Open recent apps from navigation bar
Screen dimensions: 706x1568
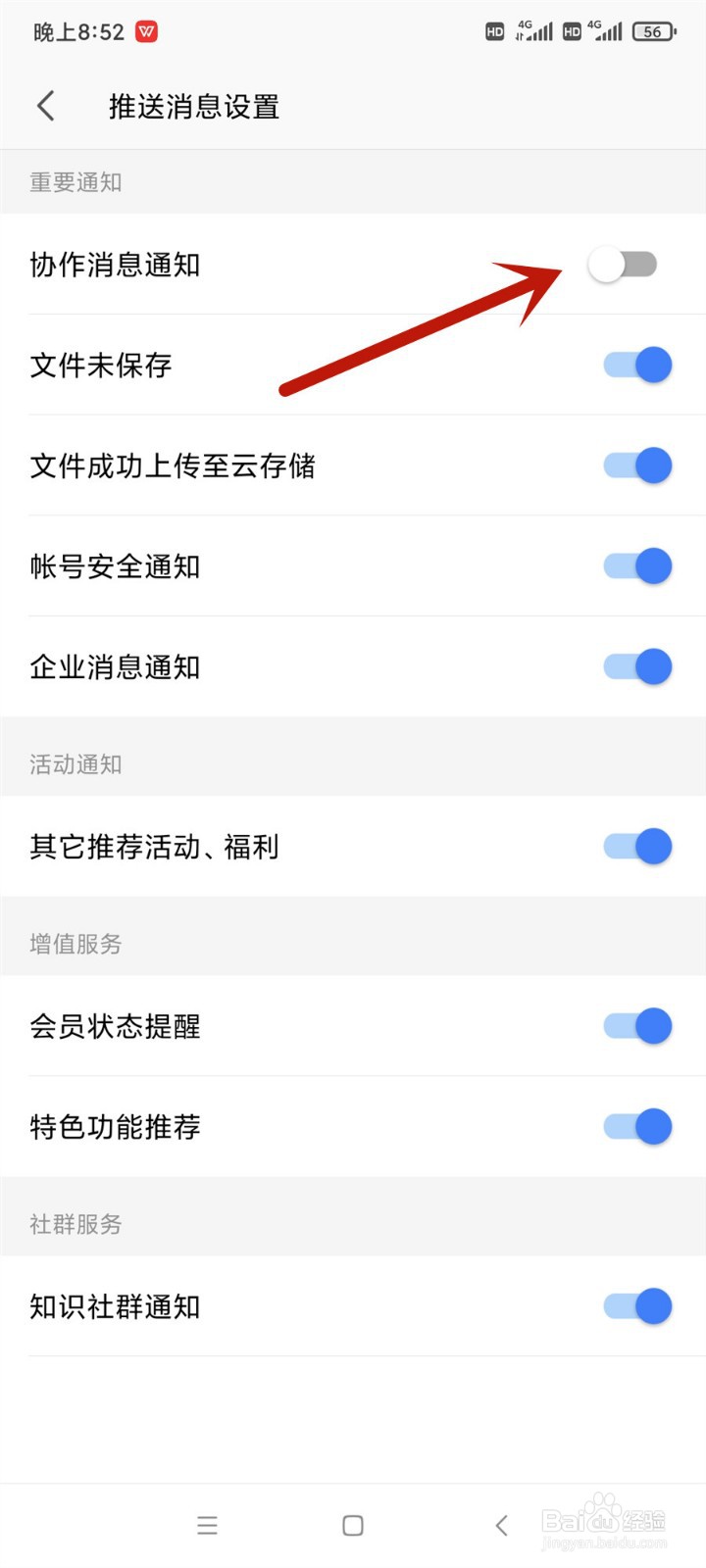click(x=207, y=1525)
